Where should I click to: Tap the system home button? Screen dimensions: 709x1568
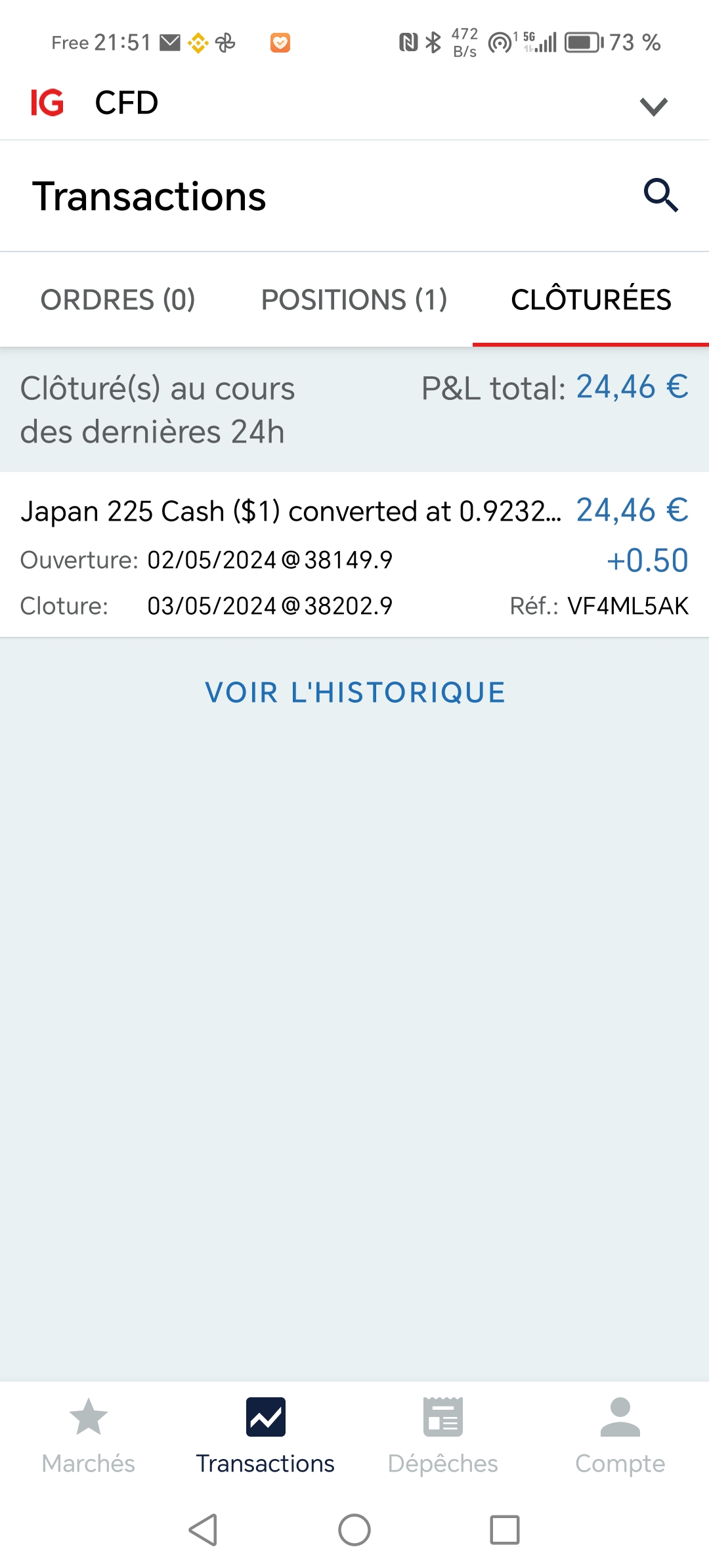pos(354,1530)
